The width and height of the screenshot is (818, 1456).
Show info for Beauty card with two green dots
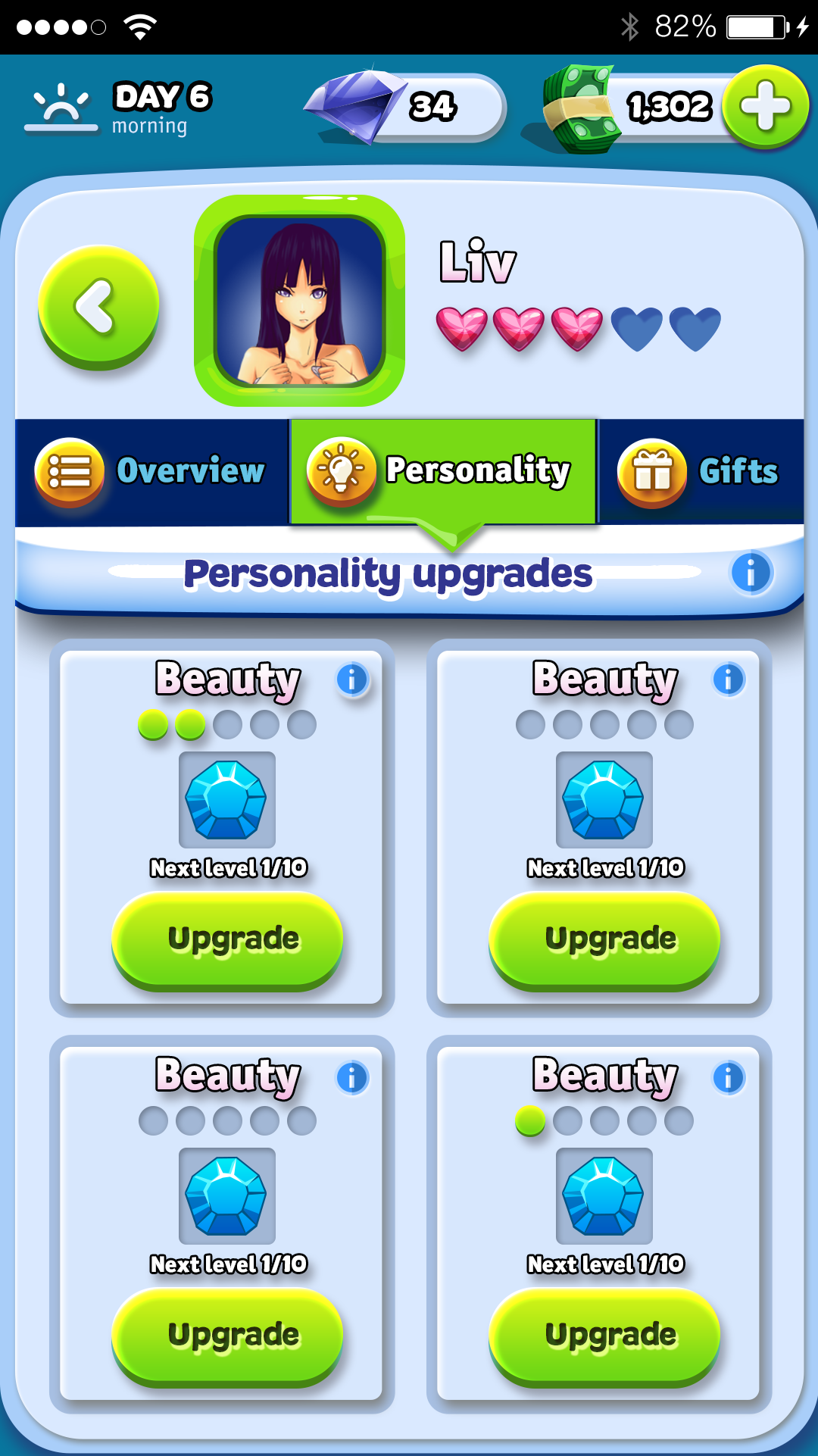pos(352,680)
